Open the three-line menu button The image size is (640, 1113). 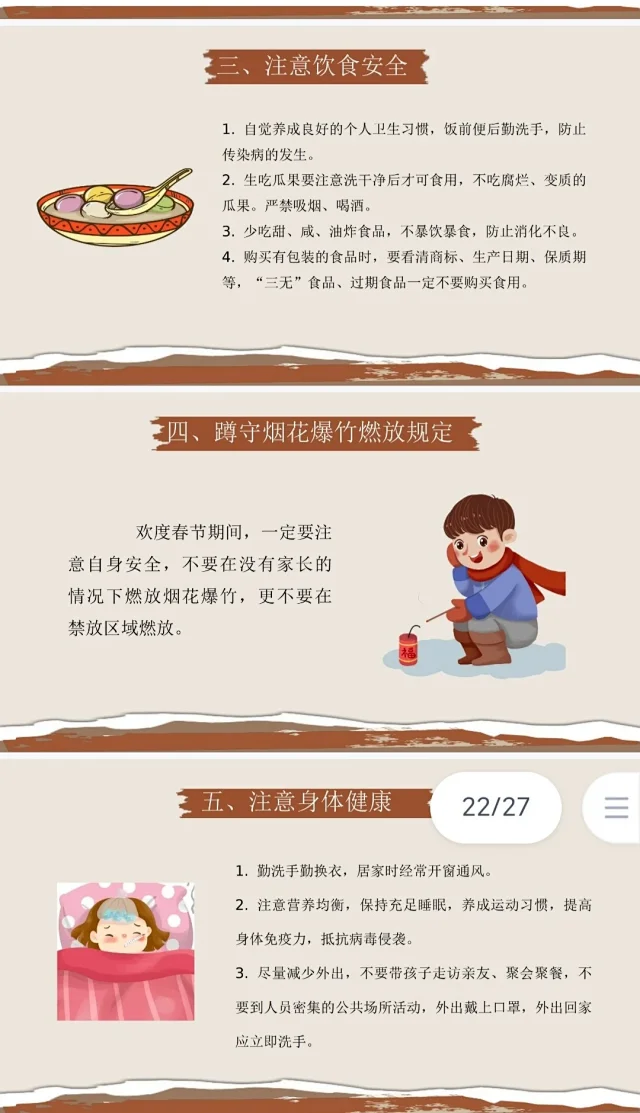click(616, 807)
